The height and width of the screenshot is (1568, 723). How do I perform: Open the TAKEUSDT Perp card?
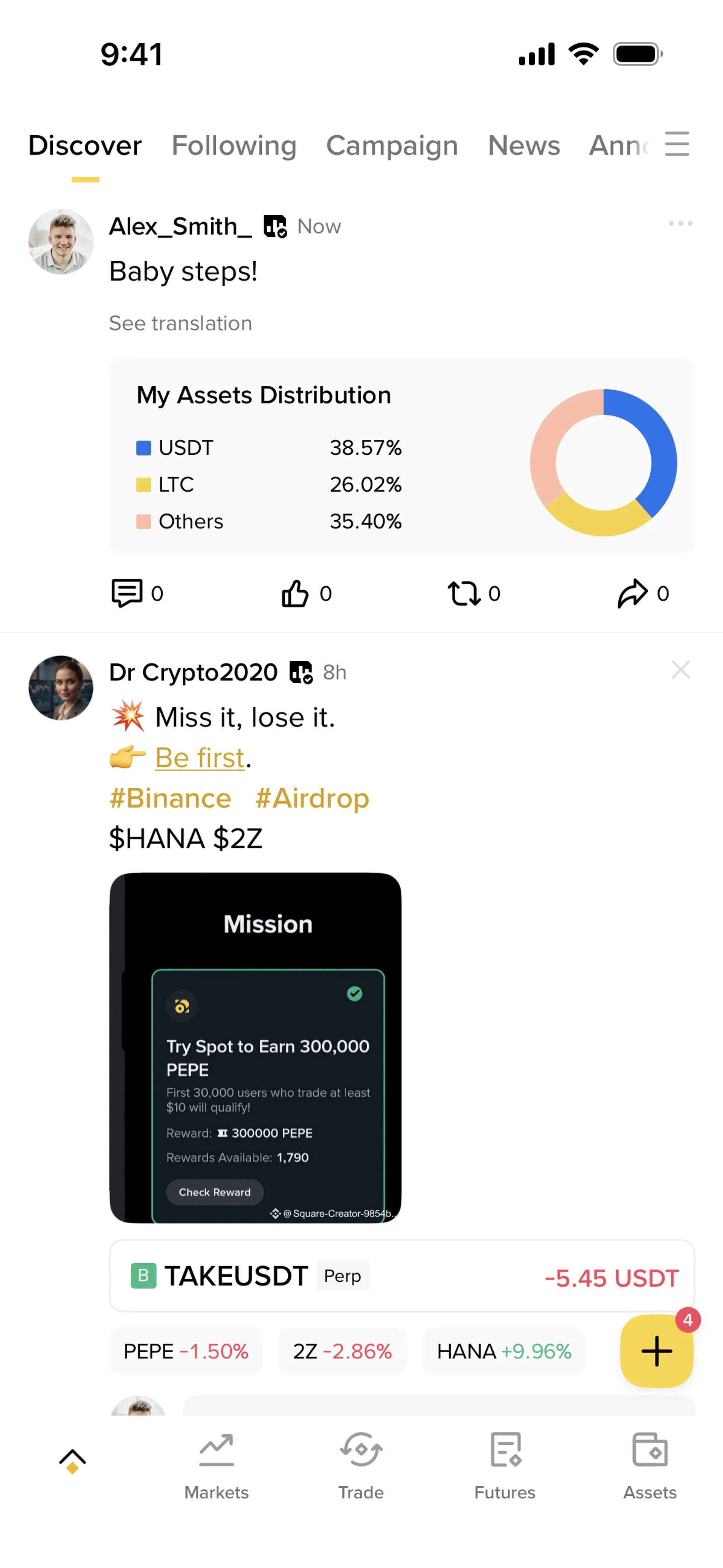[401, 1276]
